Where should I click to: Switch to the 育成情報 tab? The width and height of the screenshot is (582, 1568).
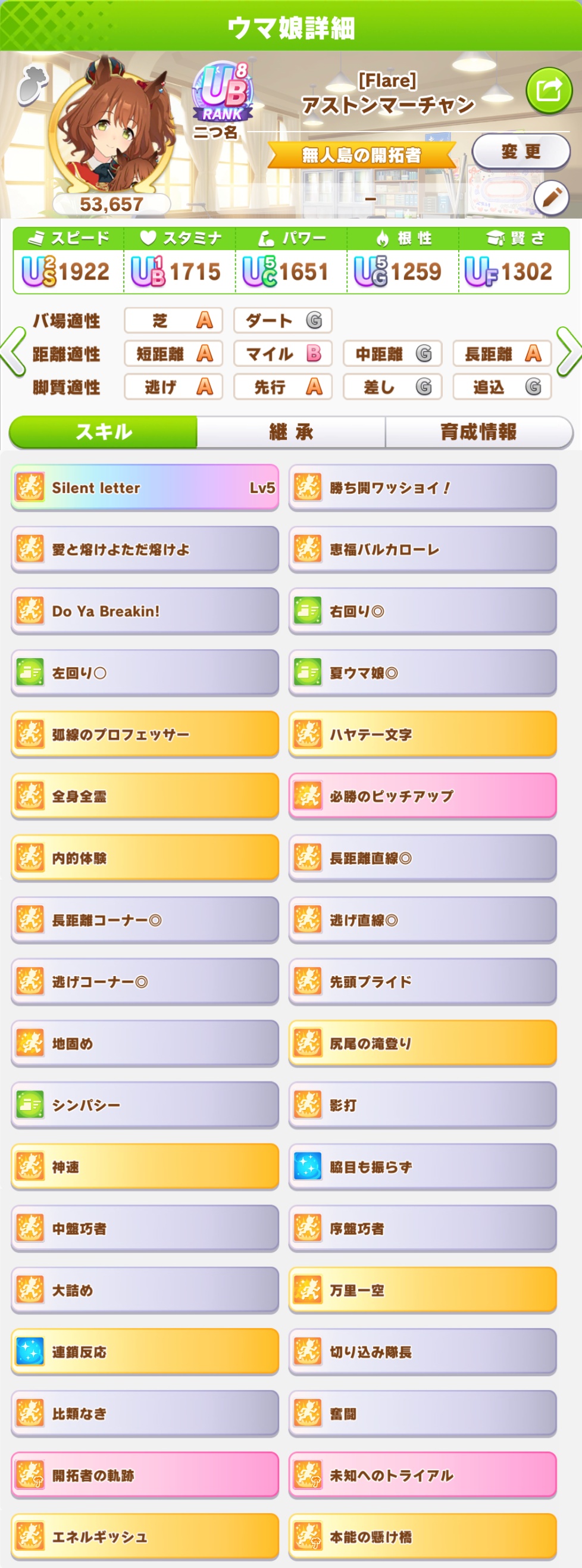point(478,432)
